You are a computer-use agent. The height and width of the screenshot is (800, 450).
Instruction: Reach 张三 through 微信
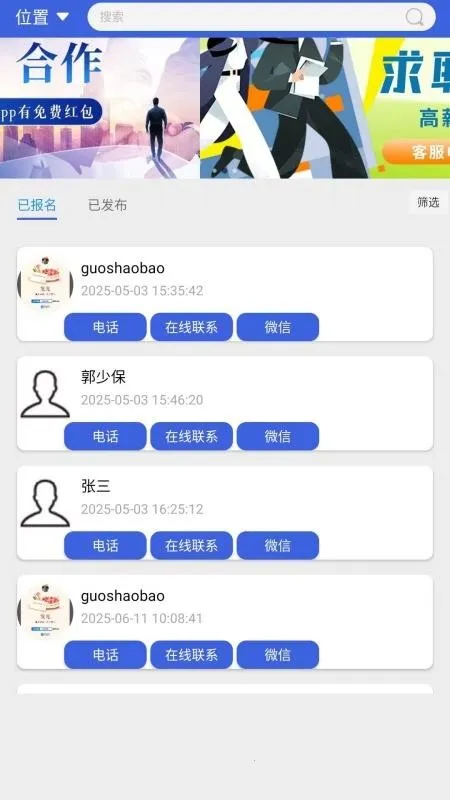278,545
